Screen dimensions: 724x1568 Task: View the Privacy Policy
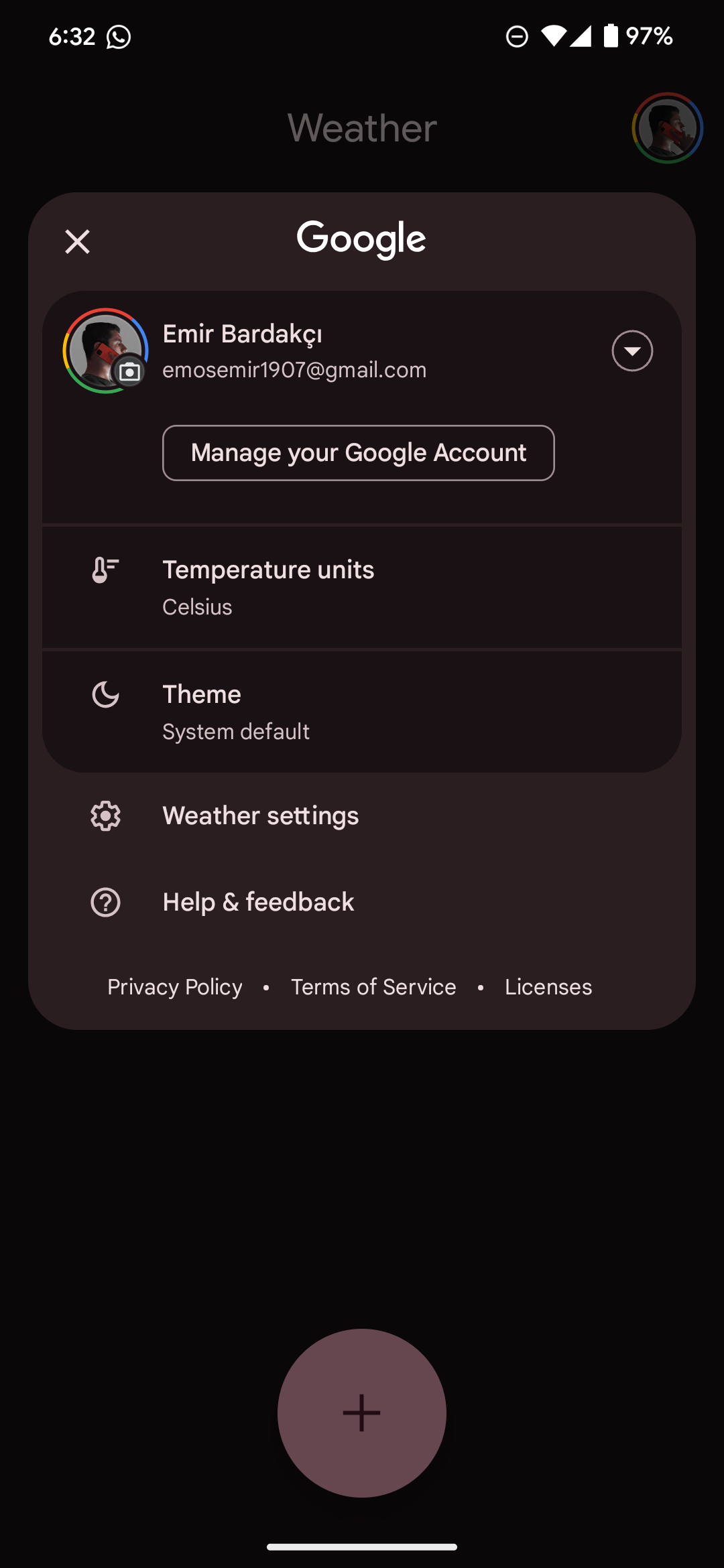pyautogui.click(x=175, y=987)
